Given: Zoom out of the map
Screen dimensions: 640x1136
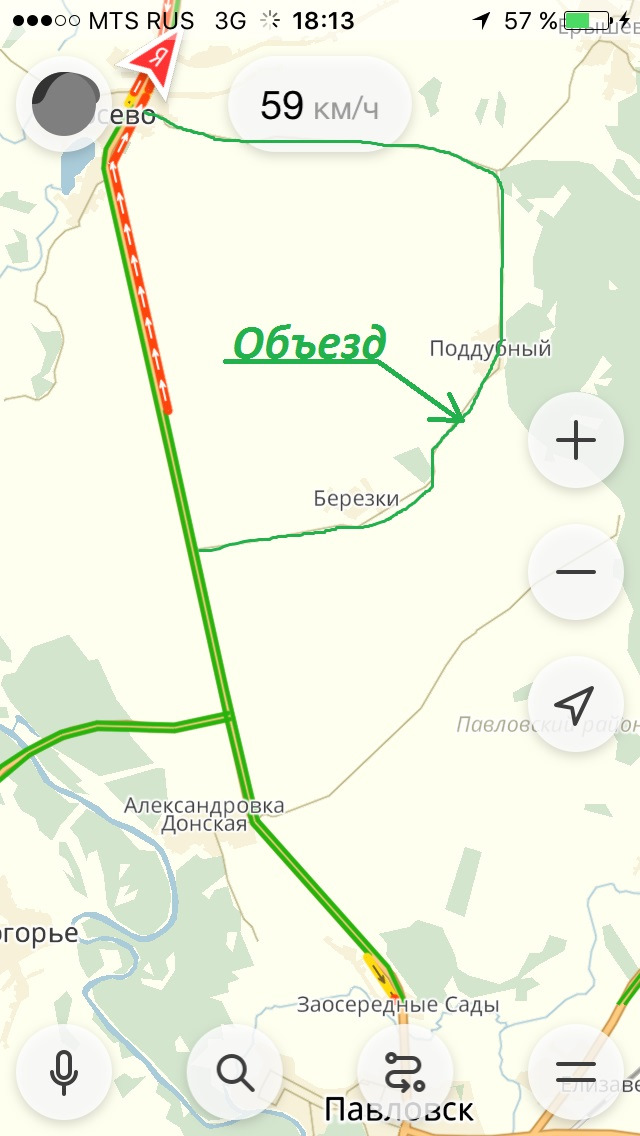Looking at the screenshot, I should pos(575,573).
